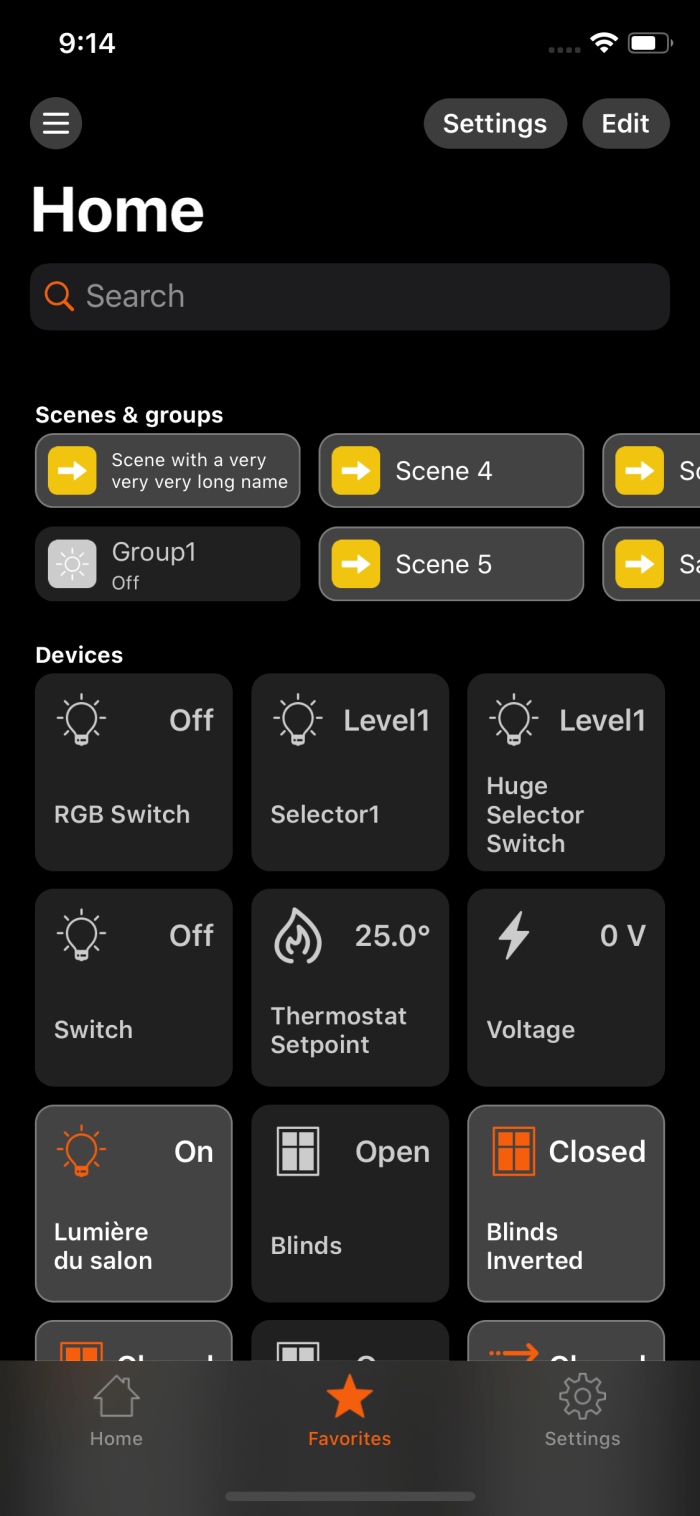
Task: Activate the scene with a very long name
Action: click(x=168, y=471)
